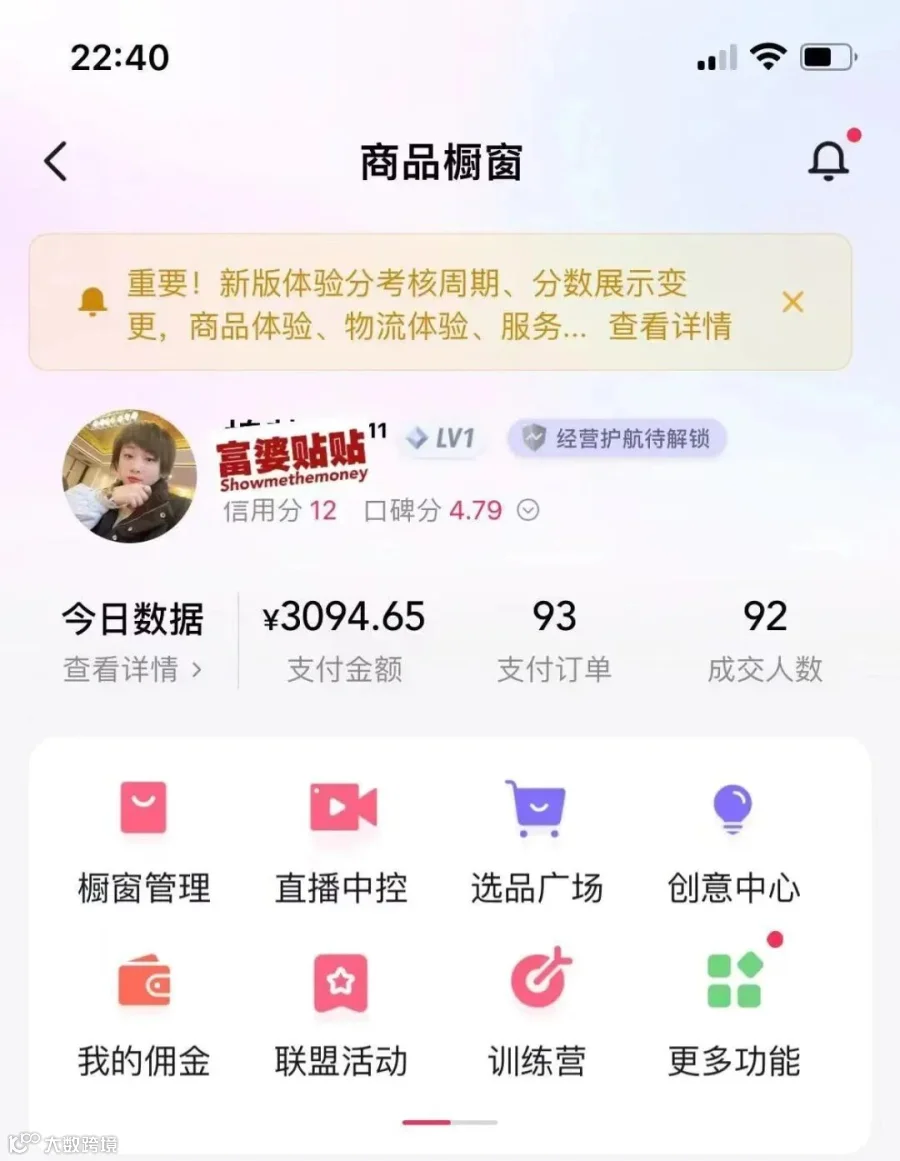The width and height of the screenshot is (900, 1161).
Task: Go back using the top-left arrow
Action: tap(56, 161)
